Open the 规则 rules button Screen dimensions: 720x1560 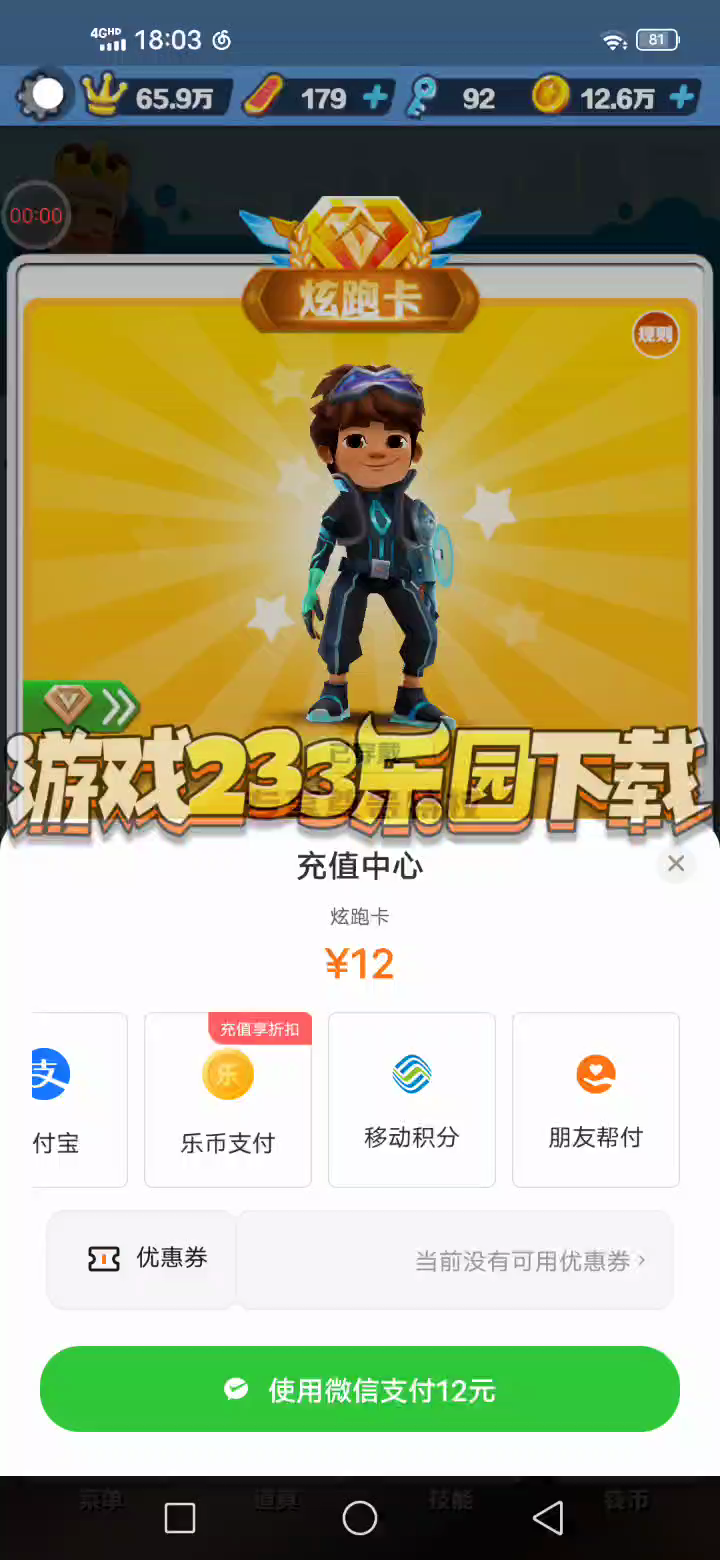tap(655, 335)
